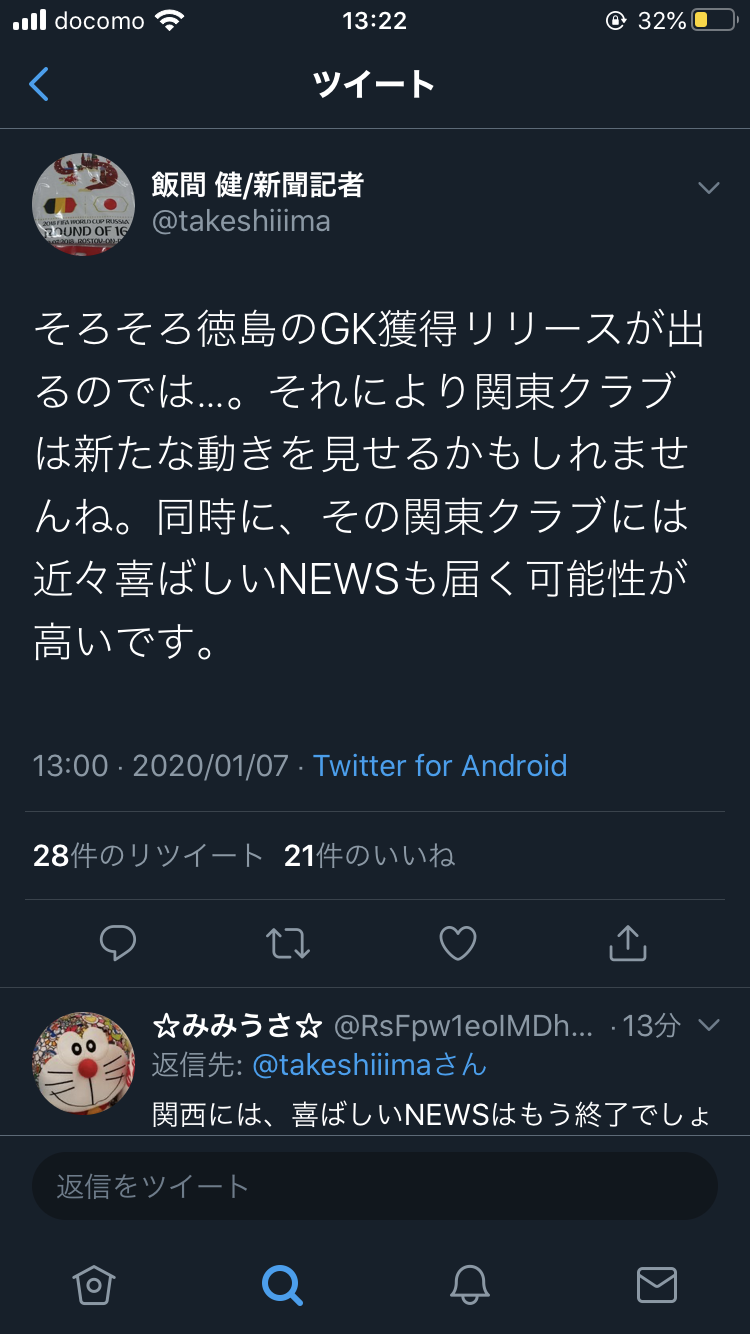This screenshot has height=1334, width=750.
Task: Tap the Twitter for Android link
Action: 440,766
